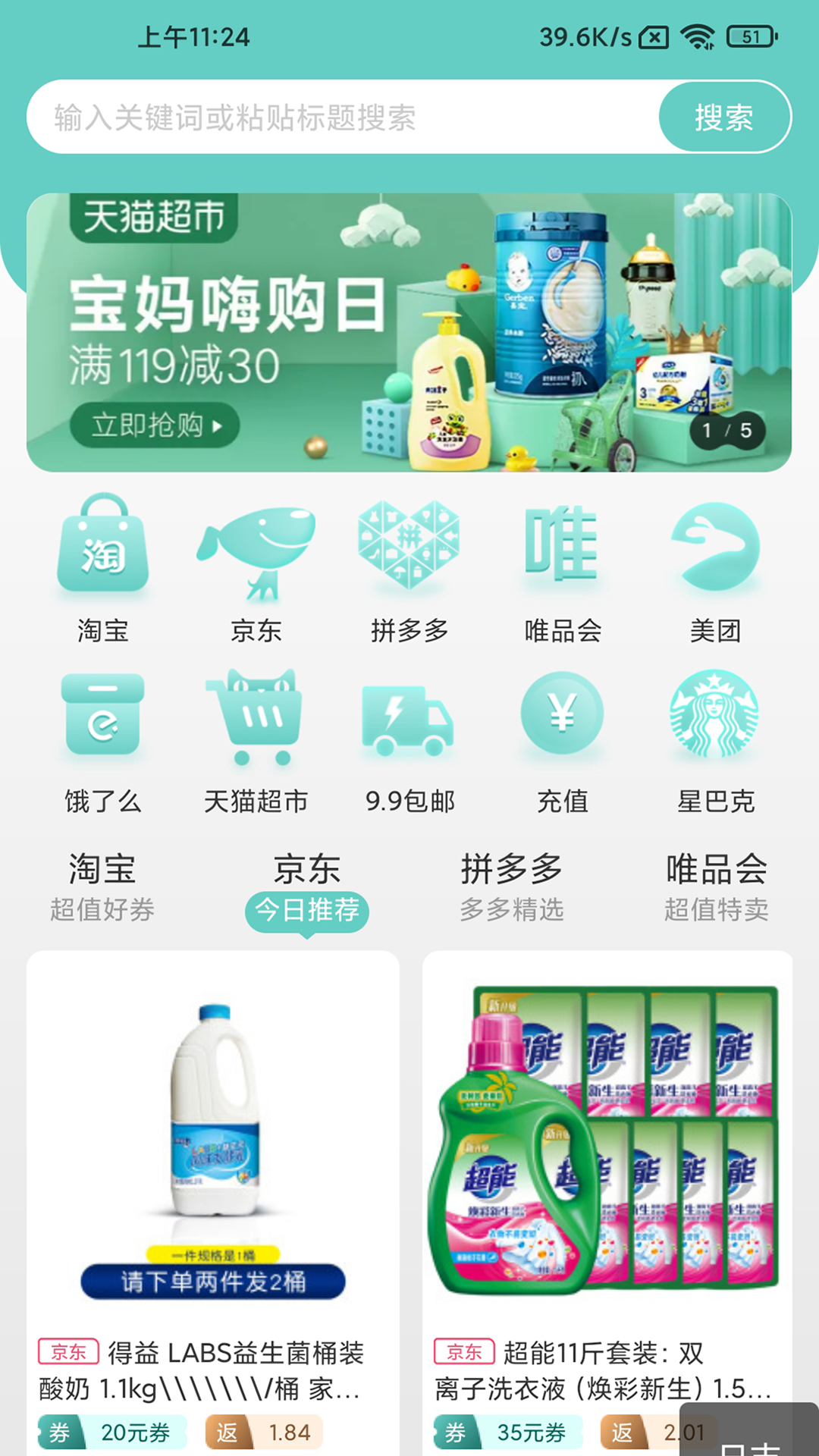Open 拼多多 from the icon grid
The height and width of the screenshot is (1456, 819).
coord(408,550)
